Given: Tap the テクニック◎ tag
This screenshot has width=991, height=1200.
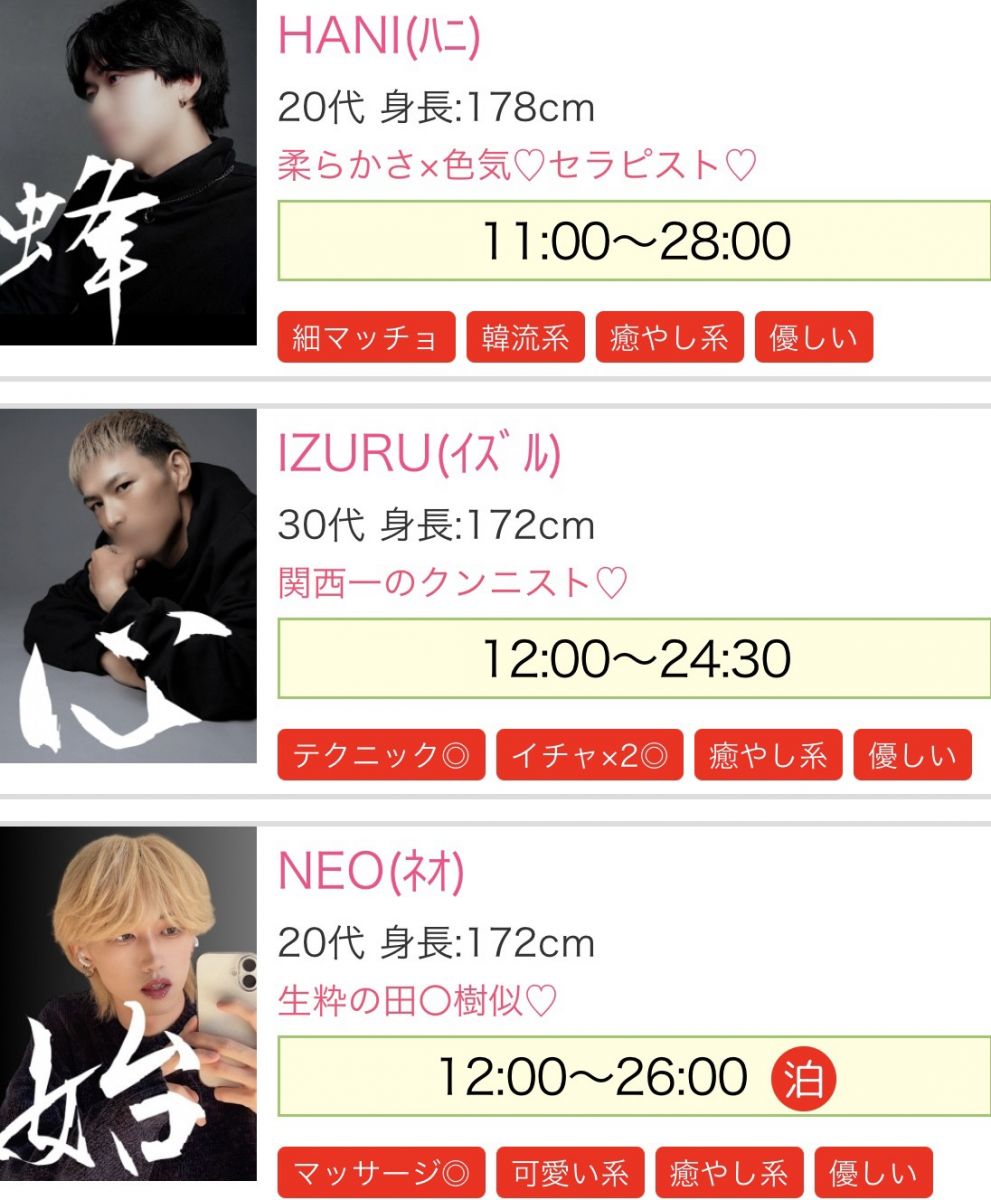Looking at the screenshot, I should pyautogui.click(x=381, y=755).
